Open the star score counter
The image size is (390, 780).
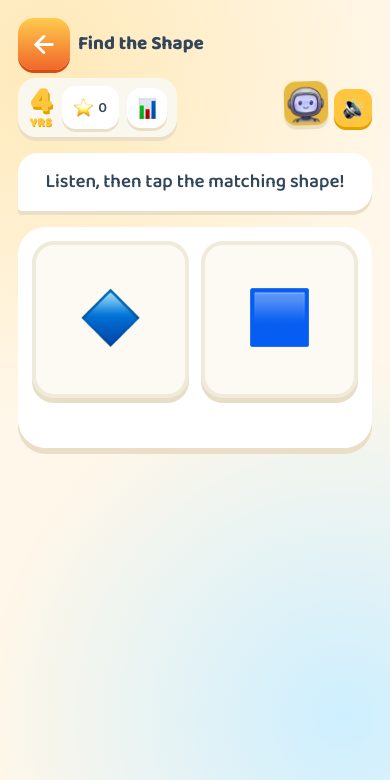[91, 108]
